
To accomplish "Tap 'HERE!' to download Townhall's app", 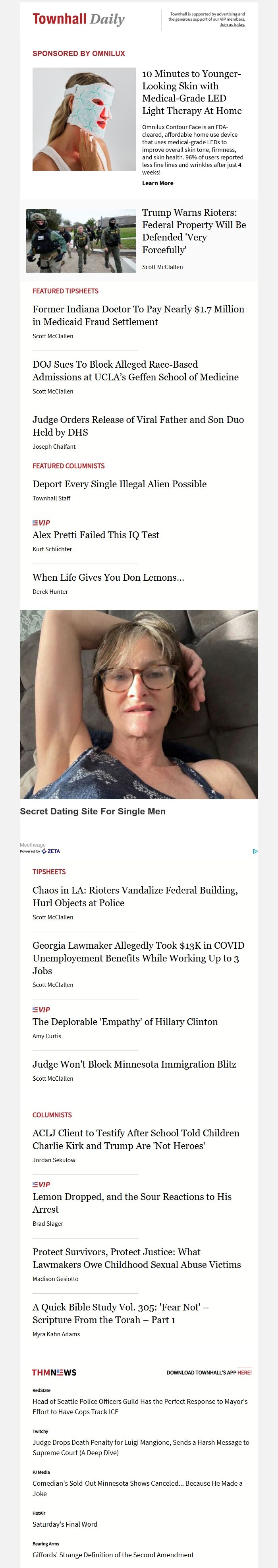I will tap(244, 1372).
